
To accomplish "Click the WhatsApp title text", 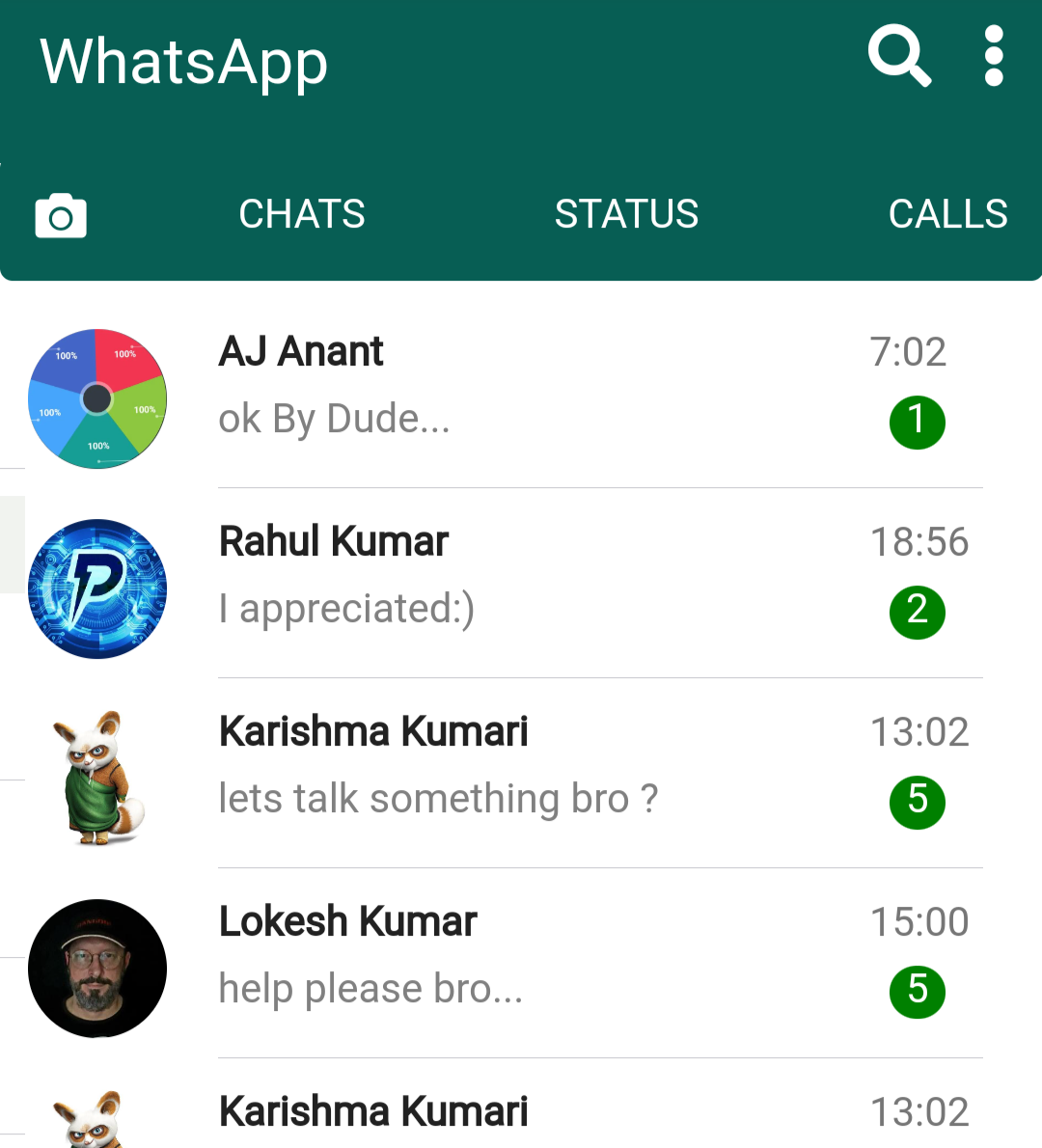I will tap(183, 62).
